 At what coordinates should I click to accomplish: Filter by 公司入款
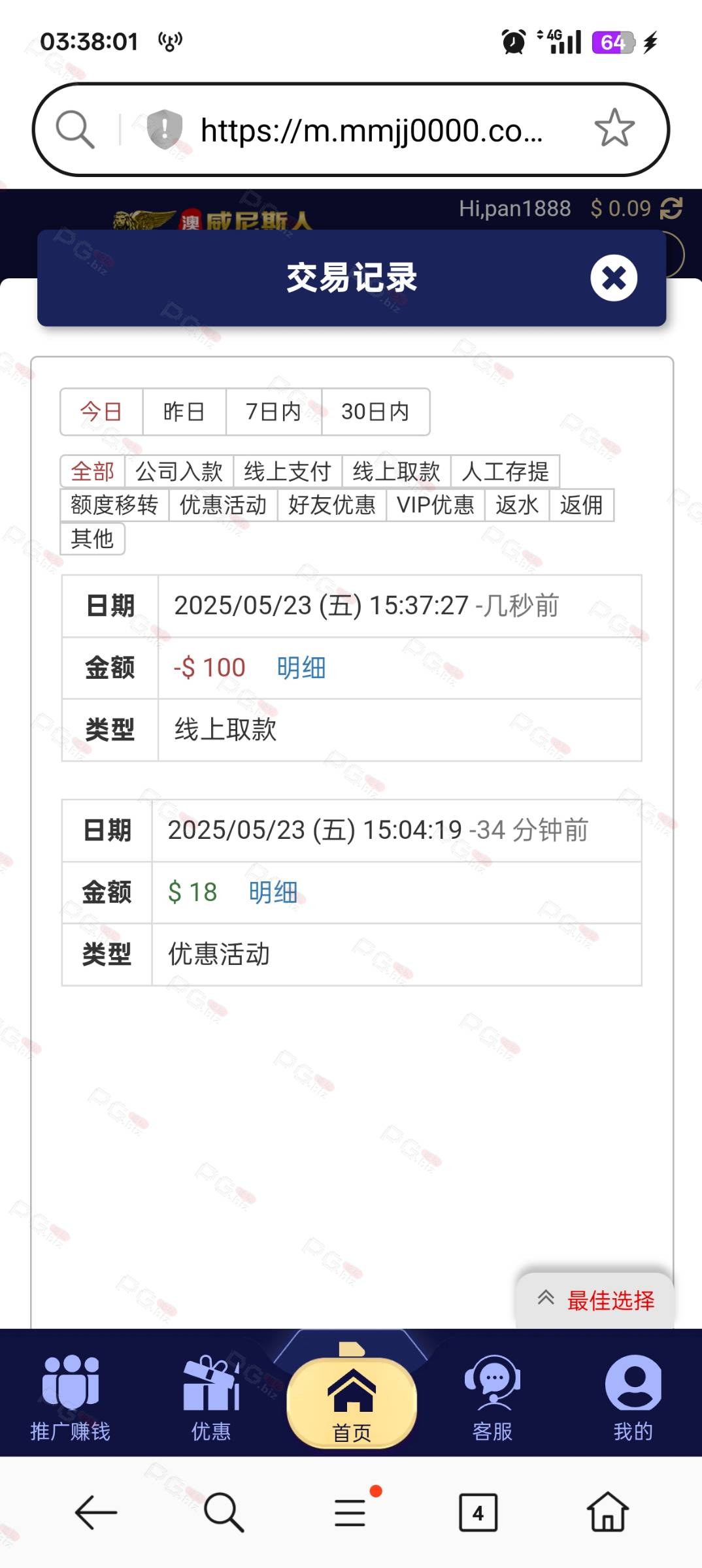coord(179,471)
